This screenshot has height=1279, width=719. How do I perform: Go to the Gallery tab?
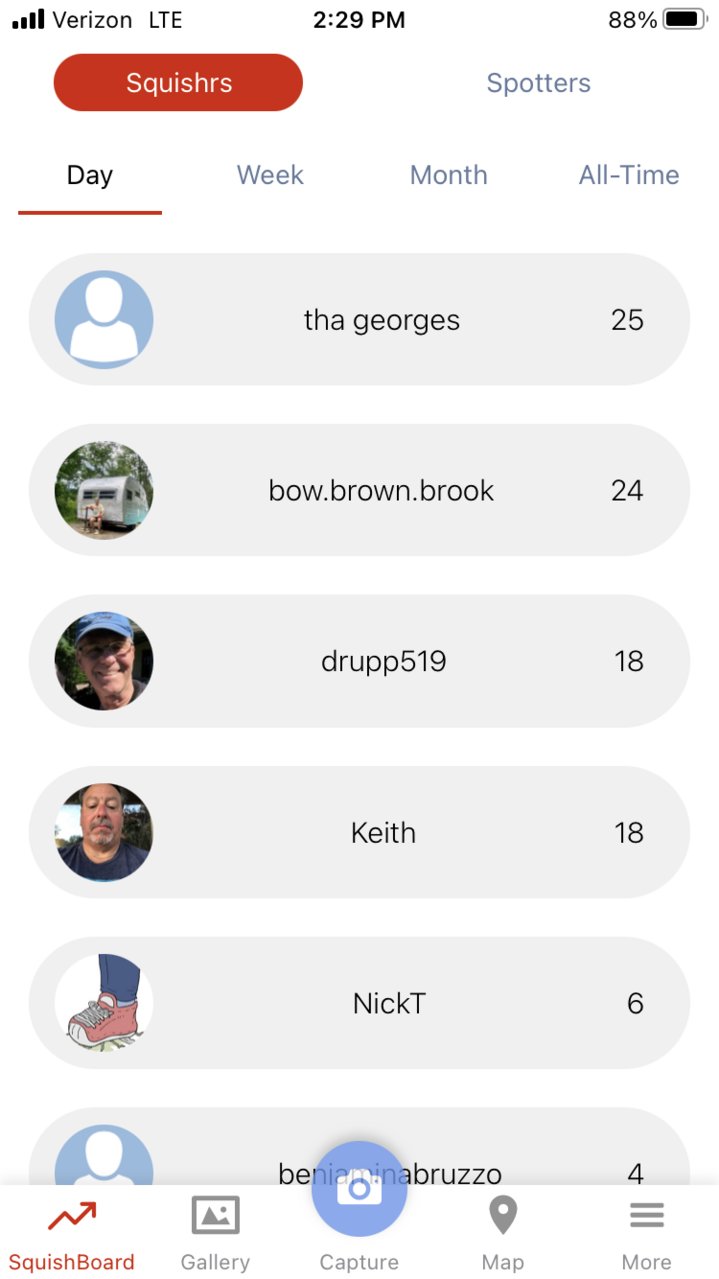pos(215,1233)
